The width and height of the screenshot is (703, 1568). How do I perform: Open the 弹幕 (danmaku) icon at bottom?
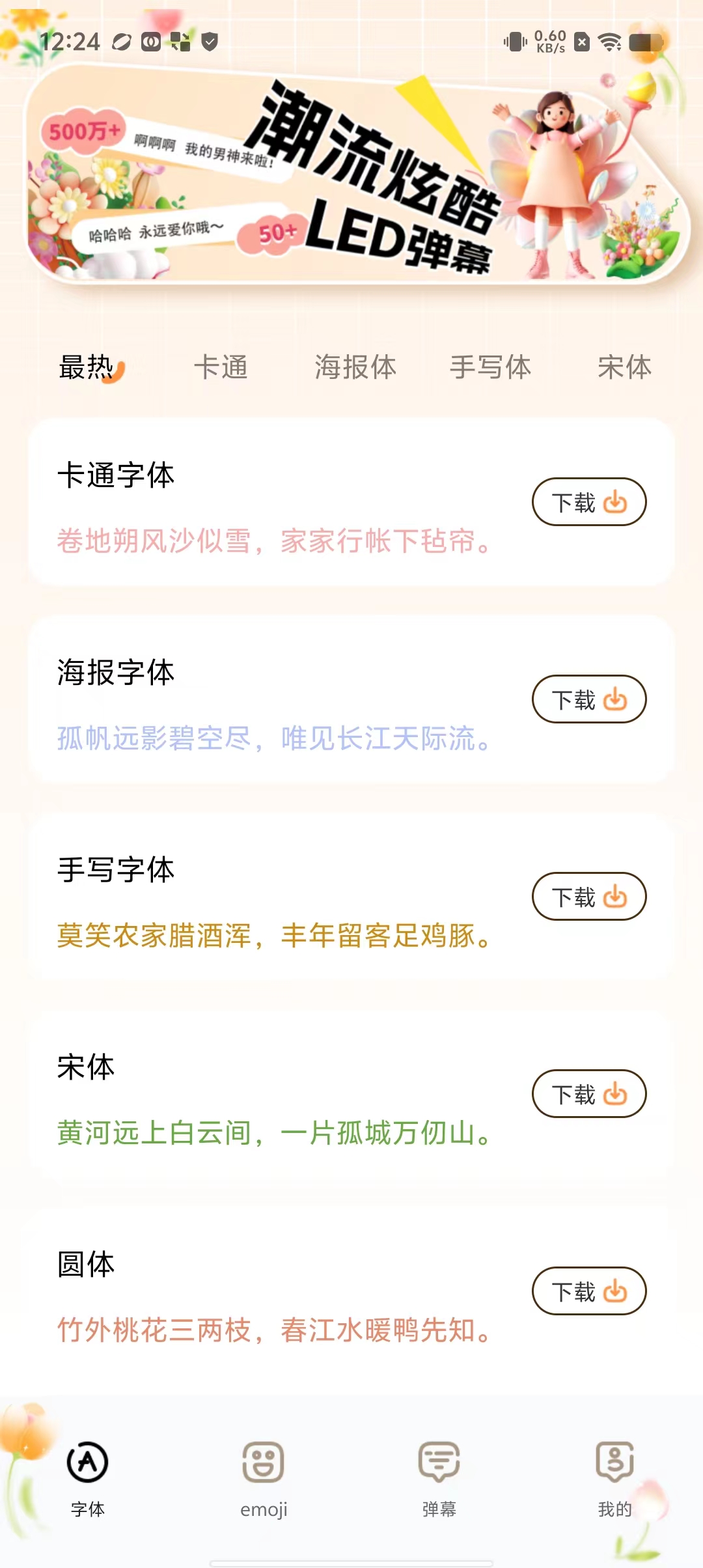coord(439,1461)
